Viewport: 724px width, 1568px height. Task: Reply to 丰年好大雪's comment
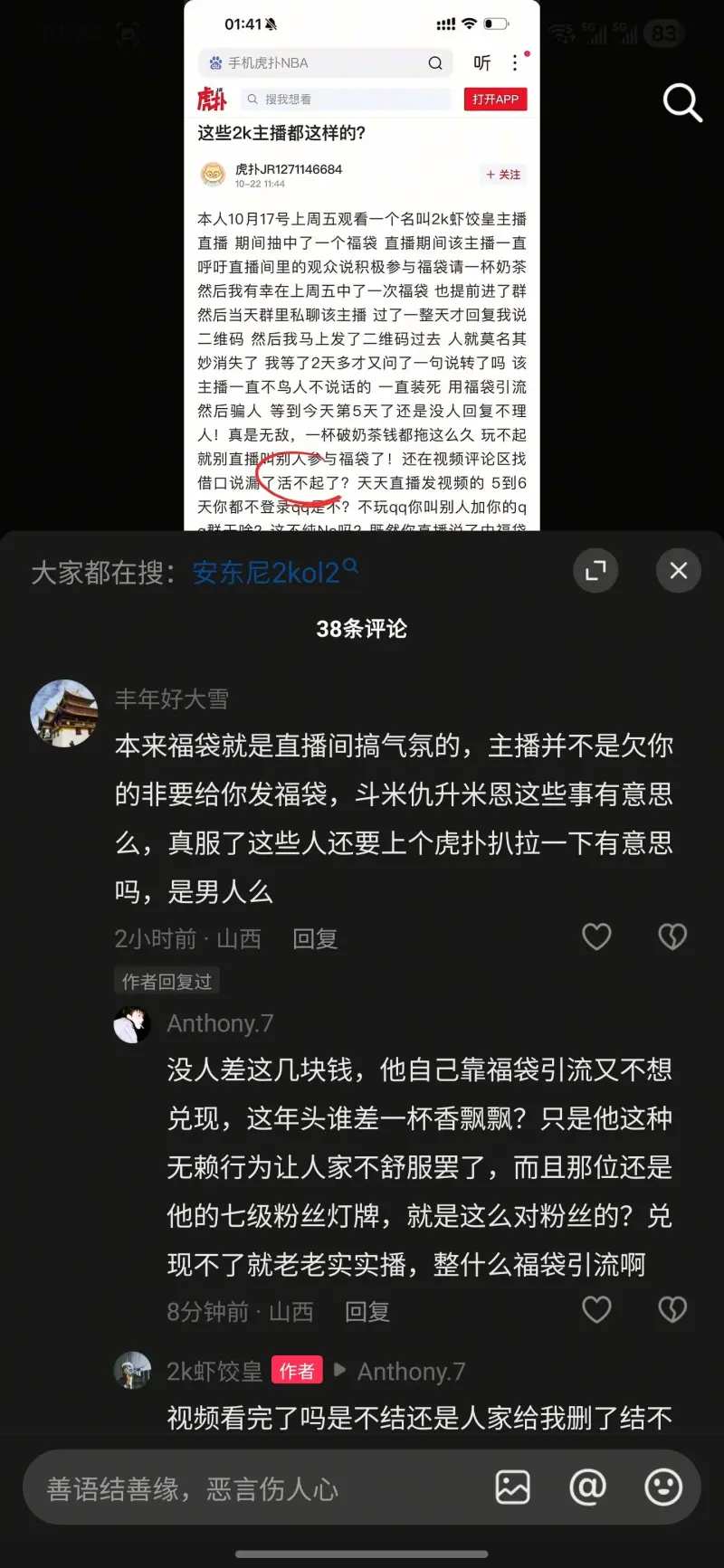pos(315,939)
